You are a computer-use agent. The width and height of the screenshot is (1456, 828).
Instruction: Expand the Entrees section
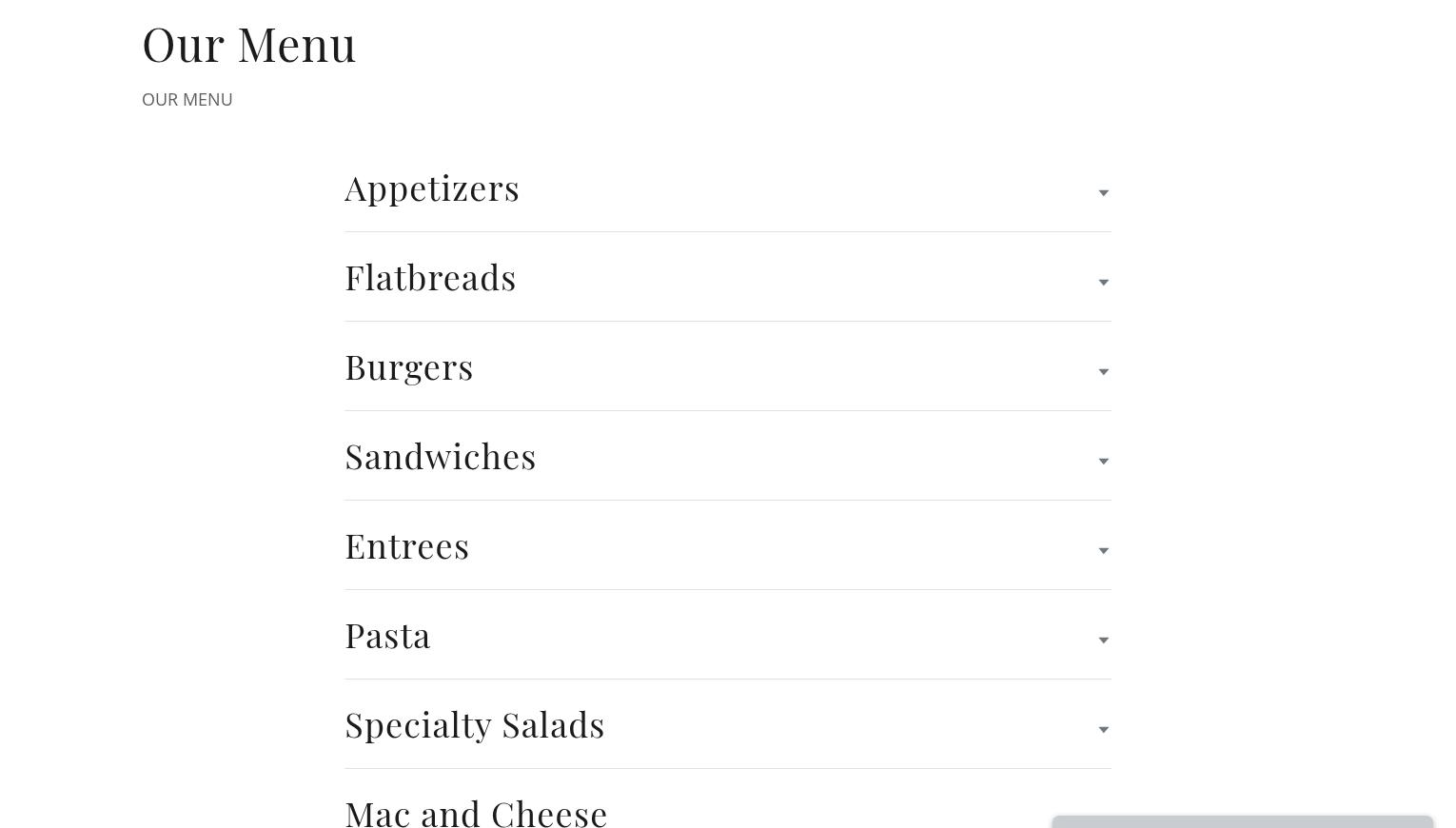click(x=407, y=546)
